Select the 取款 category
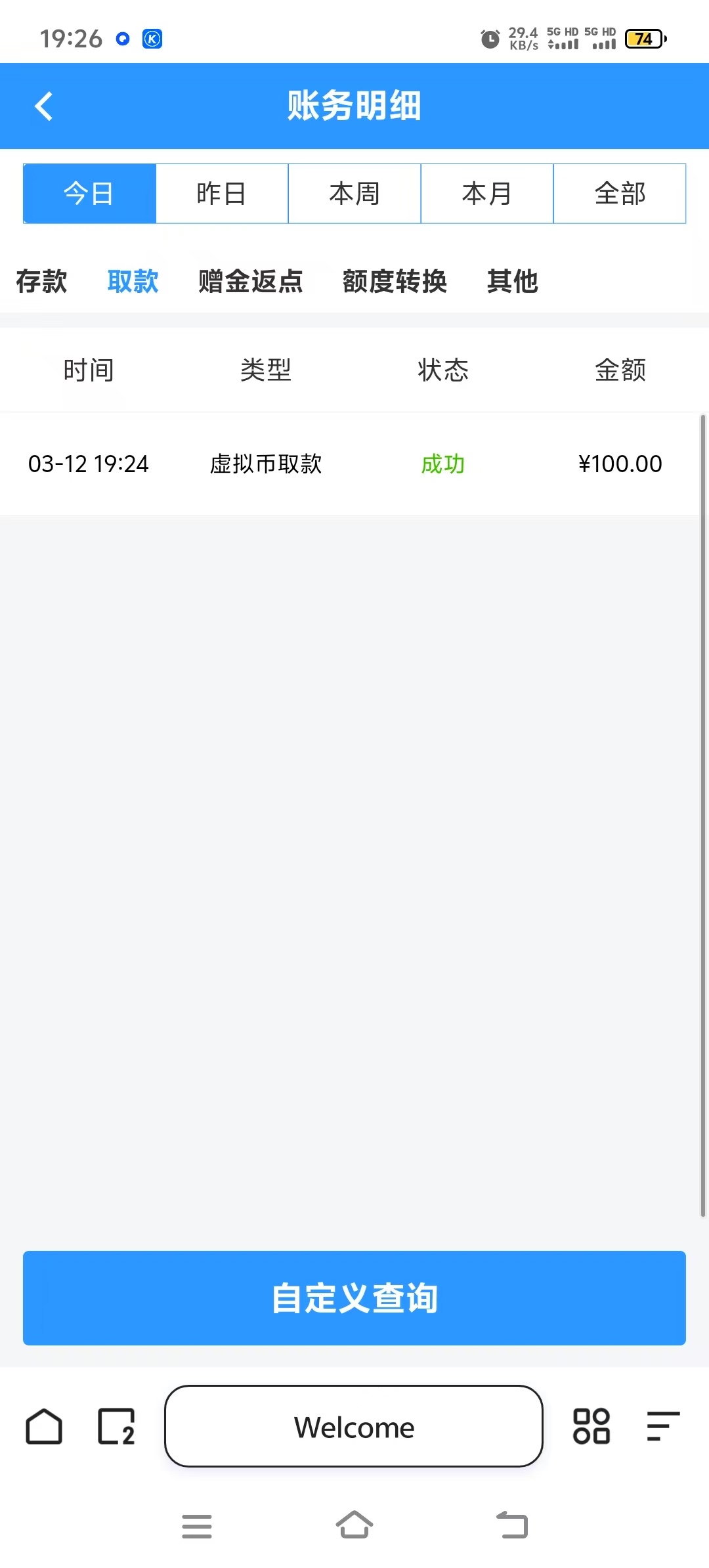The height and width of the screenshot is (1568, 709). (133, 282)
